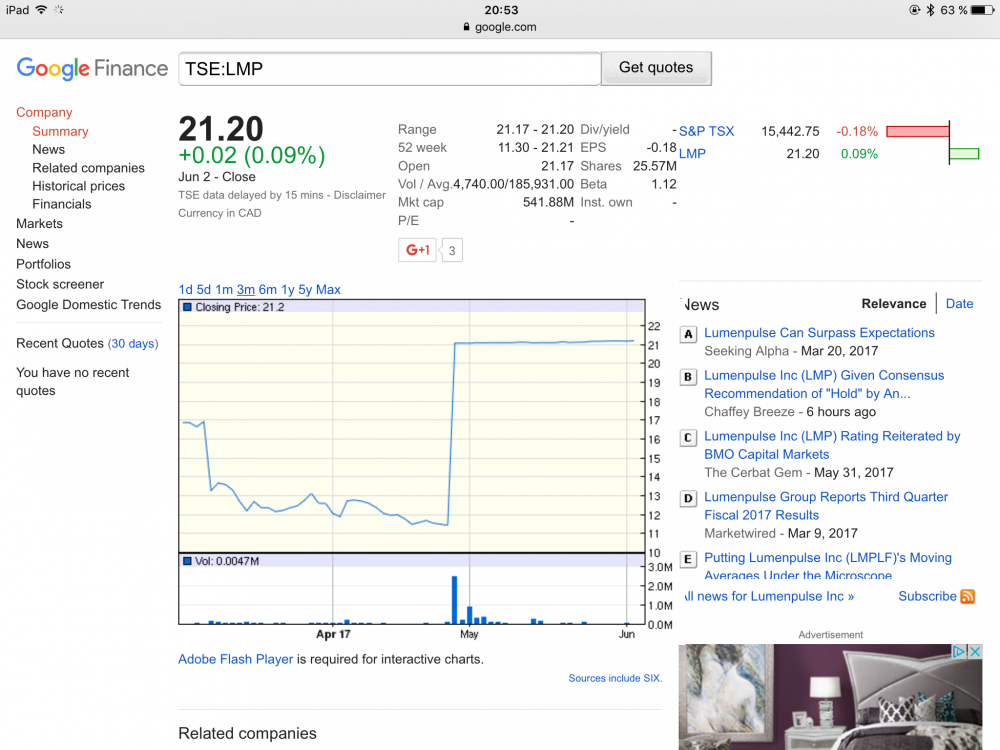
Task: Sort news by Date
Action: tap(959, 304)
